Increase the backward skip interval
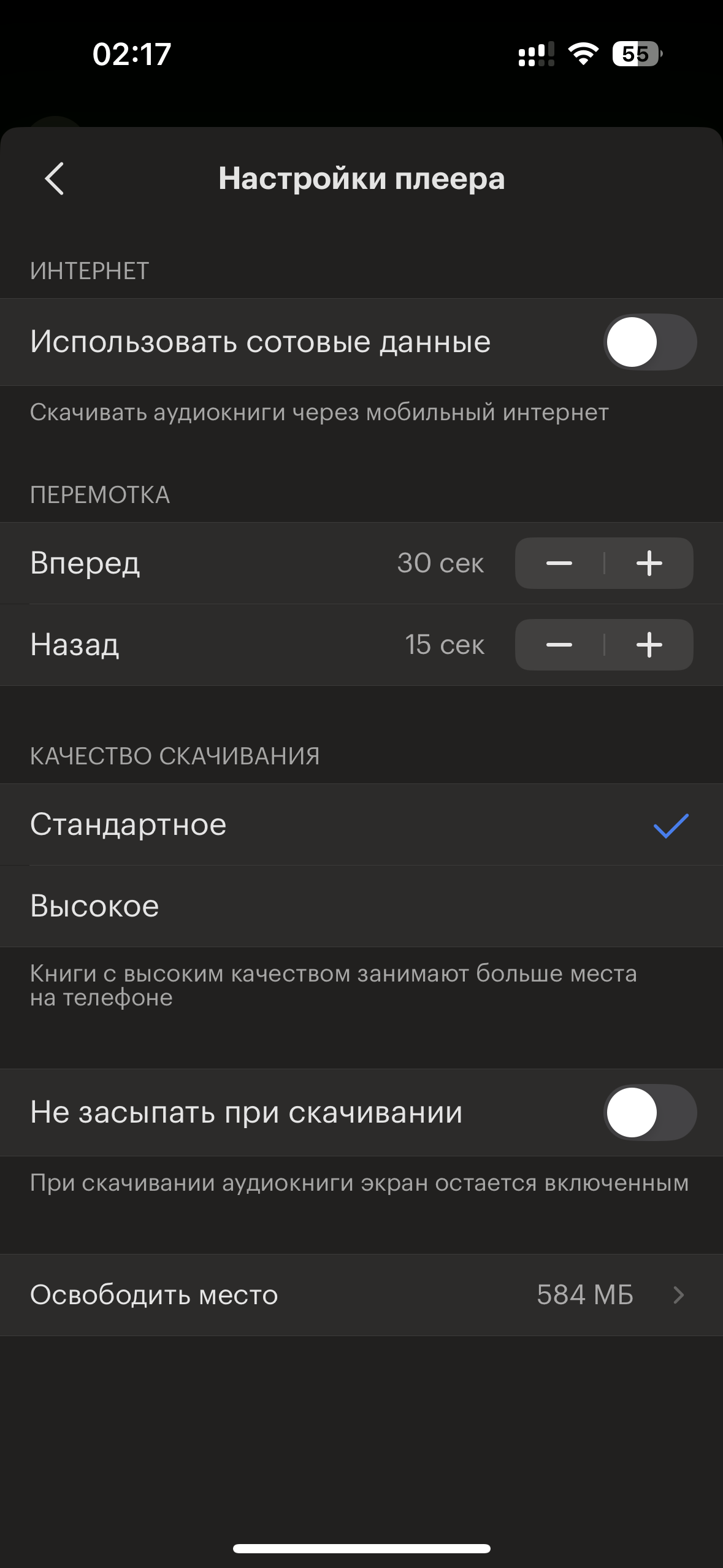723x1568 pixels. pos(649,645)
